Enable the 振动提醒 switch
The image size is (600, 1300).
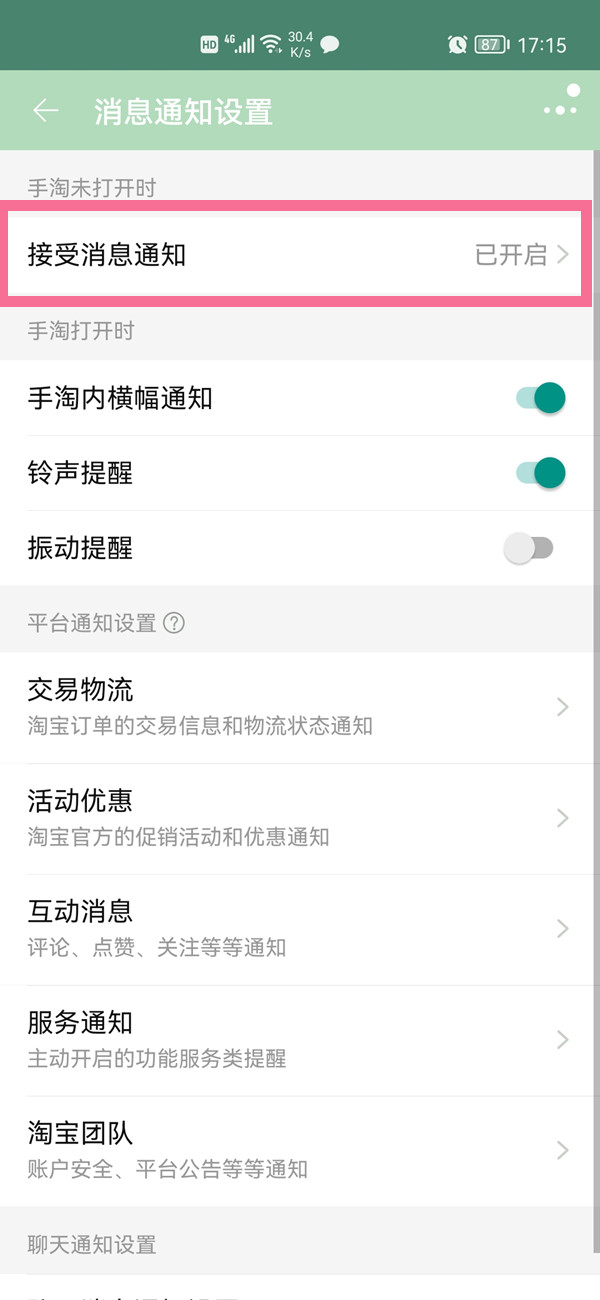pyautogui.click(x=529, y=548)
